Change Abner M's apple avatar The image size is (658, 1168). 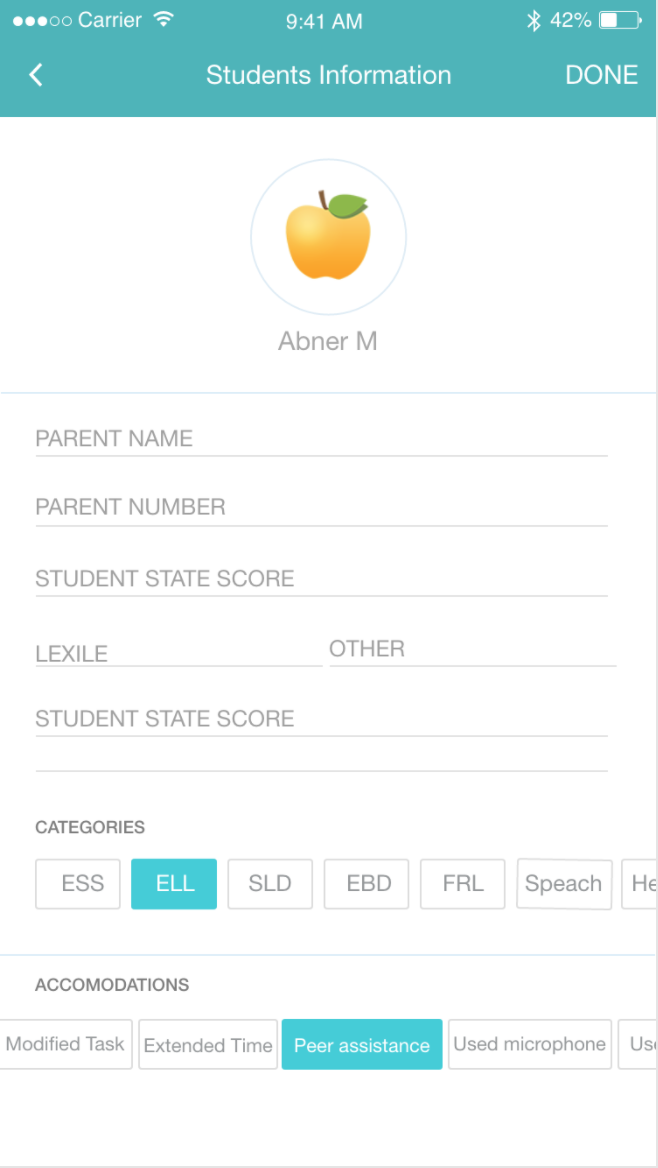328,238
